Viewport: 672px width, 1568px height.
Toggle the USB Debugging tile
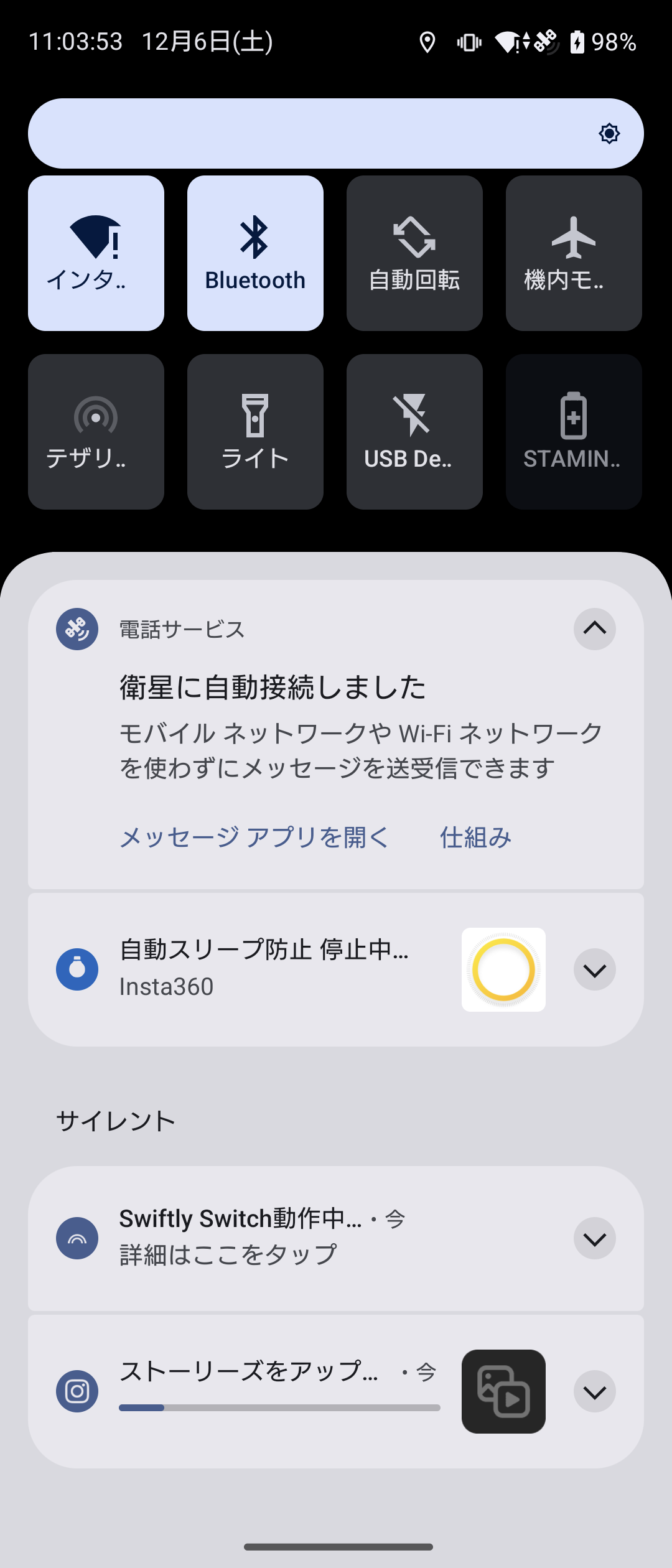point(414,432)
